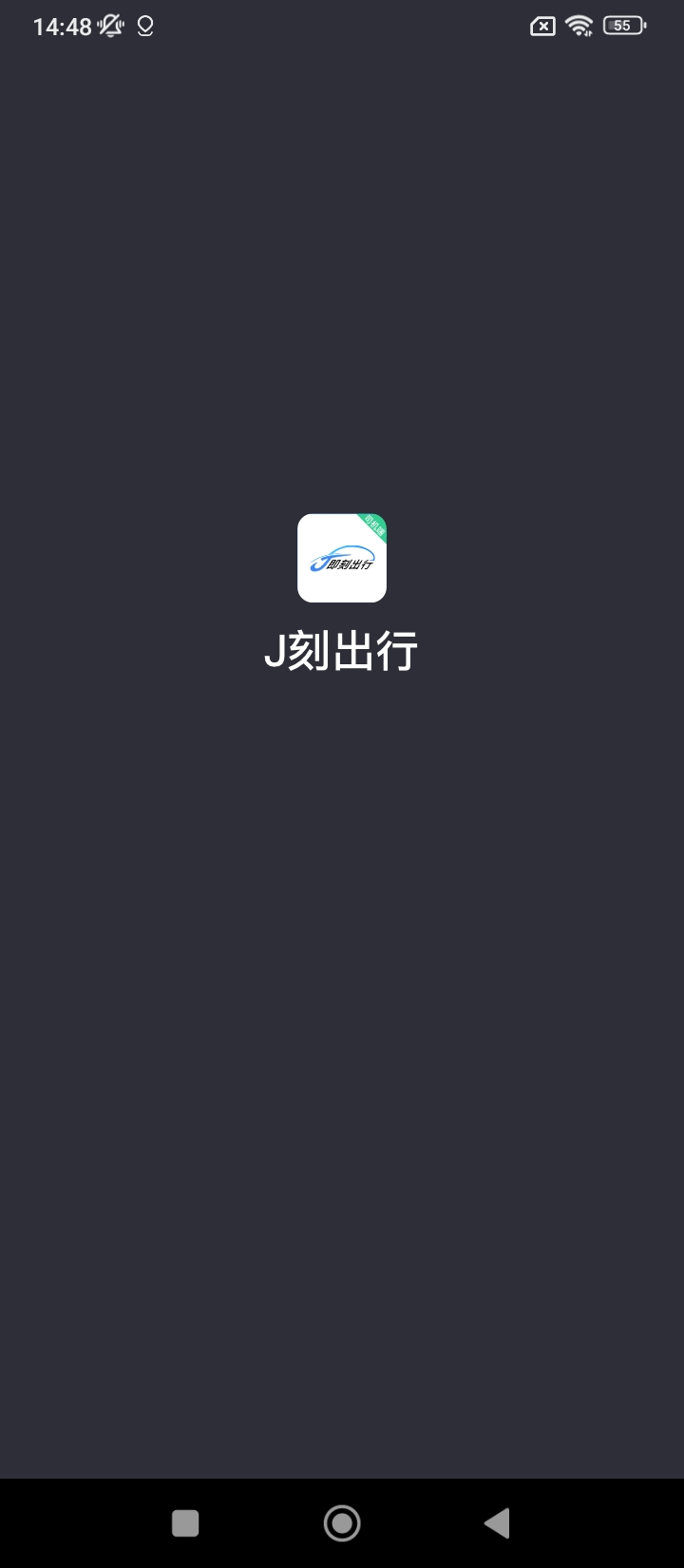
Task: Open the recent apps overview
Action: pyautogui.click(x=185, y=1523)
